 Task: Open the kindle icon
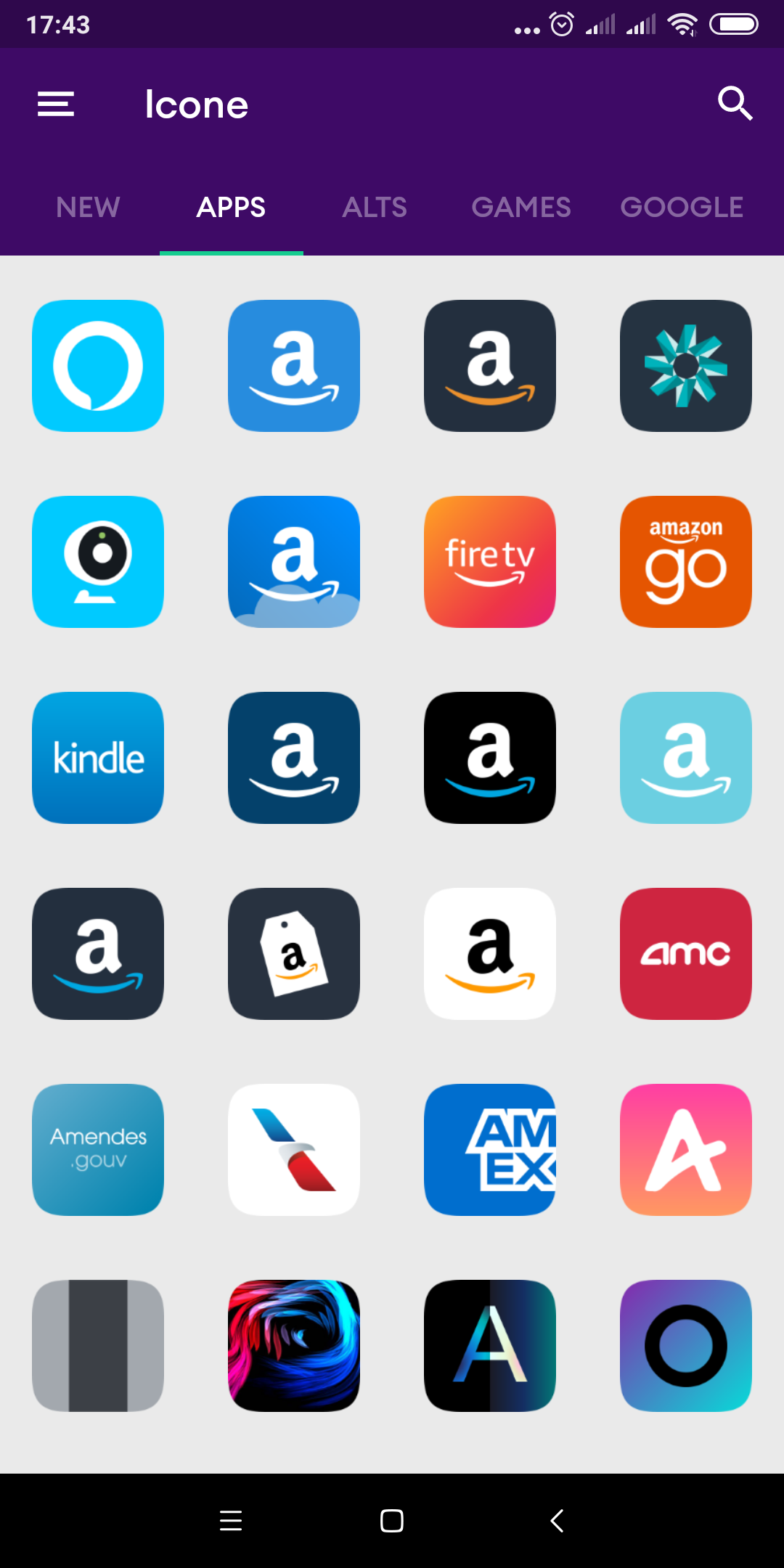[x=98, y=758]
